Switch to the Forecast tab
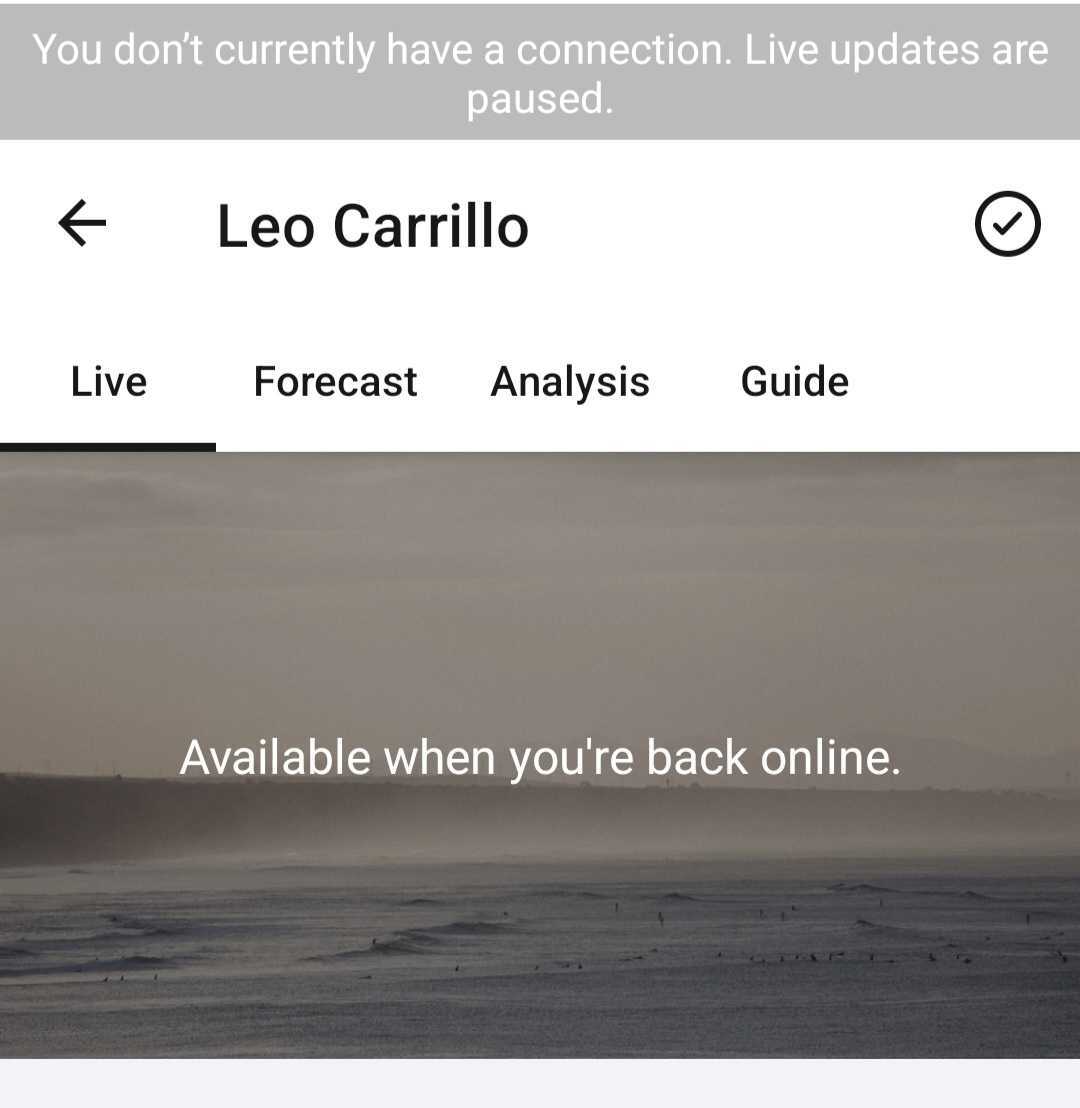Viewport: 1080px width, 1108px height. pyautogui.click(x=335, y=382)
